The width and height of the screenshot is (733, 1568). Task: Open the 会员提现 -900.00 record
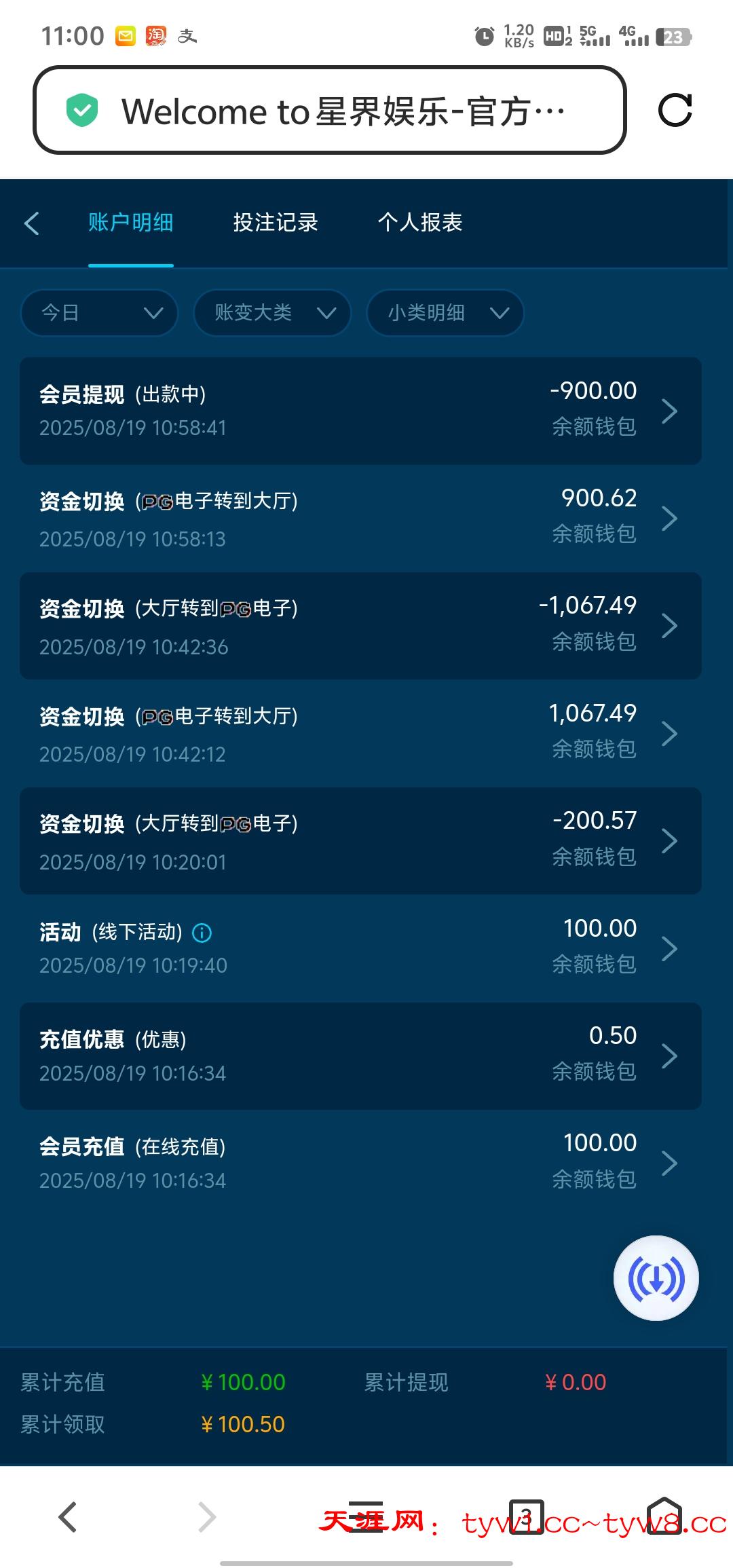point(360,411)
